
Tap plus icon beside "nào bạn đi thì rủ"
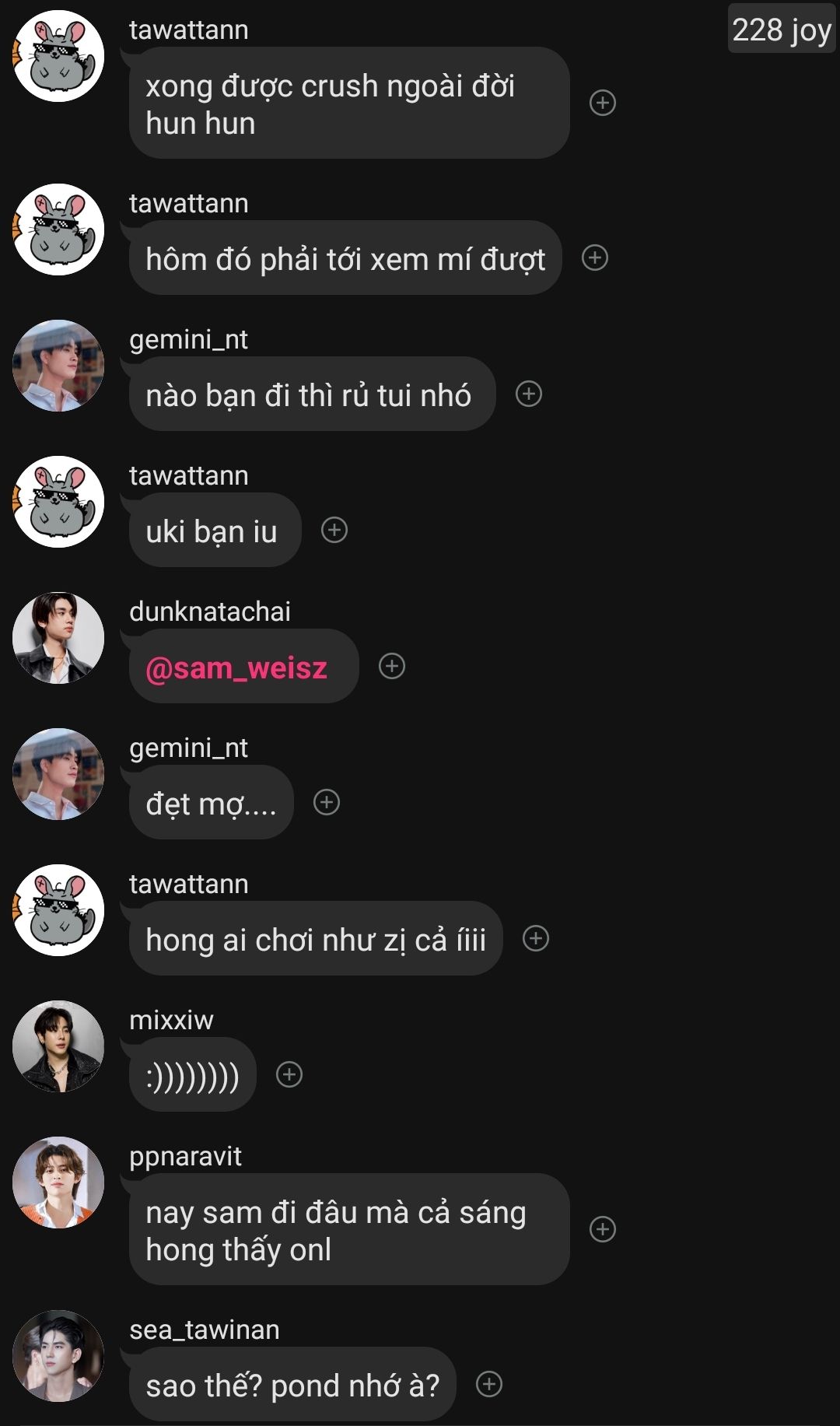pos(529,394)
